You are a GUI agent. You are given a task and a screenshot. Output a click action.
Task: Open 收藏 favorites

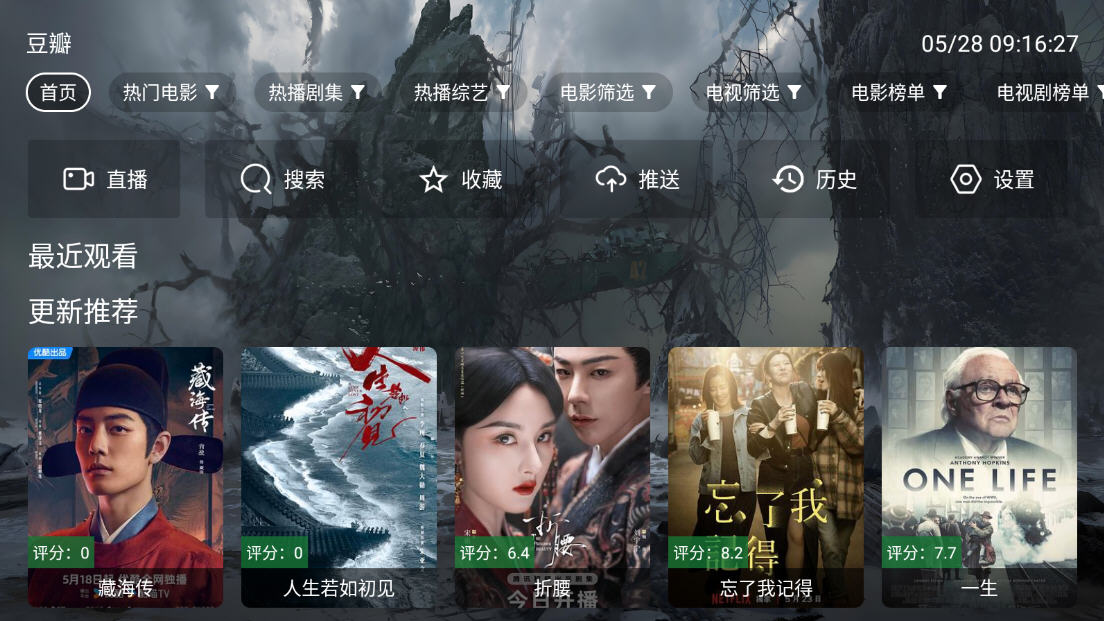(460, 180)
